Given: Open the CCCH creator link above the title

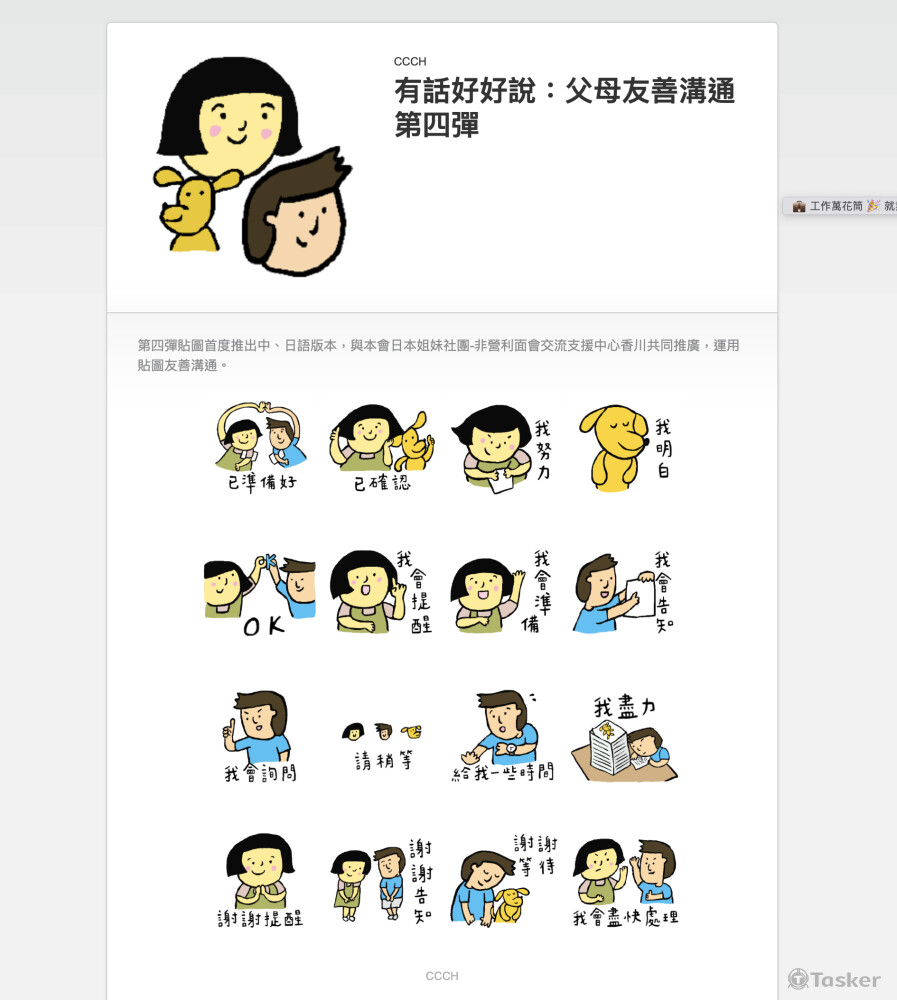Looking at the screenshot, I should (410, 61).
